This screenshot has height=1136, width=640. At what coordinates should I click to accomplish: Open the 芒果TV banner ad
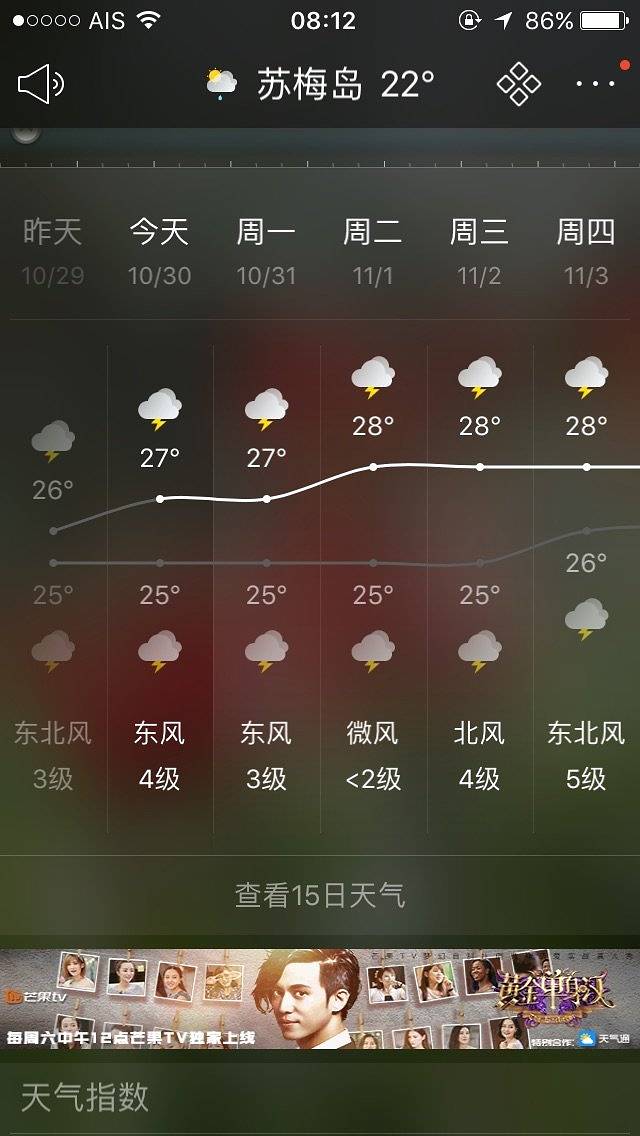click(320, 998)
